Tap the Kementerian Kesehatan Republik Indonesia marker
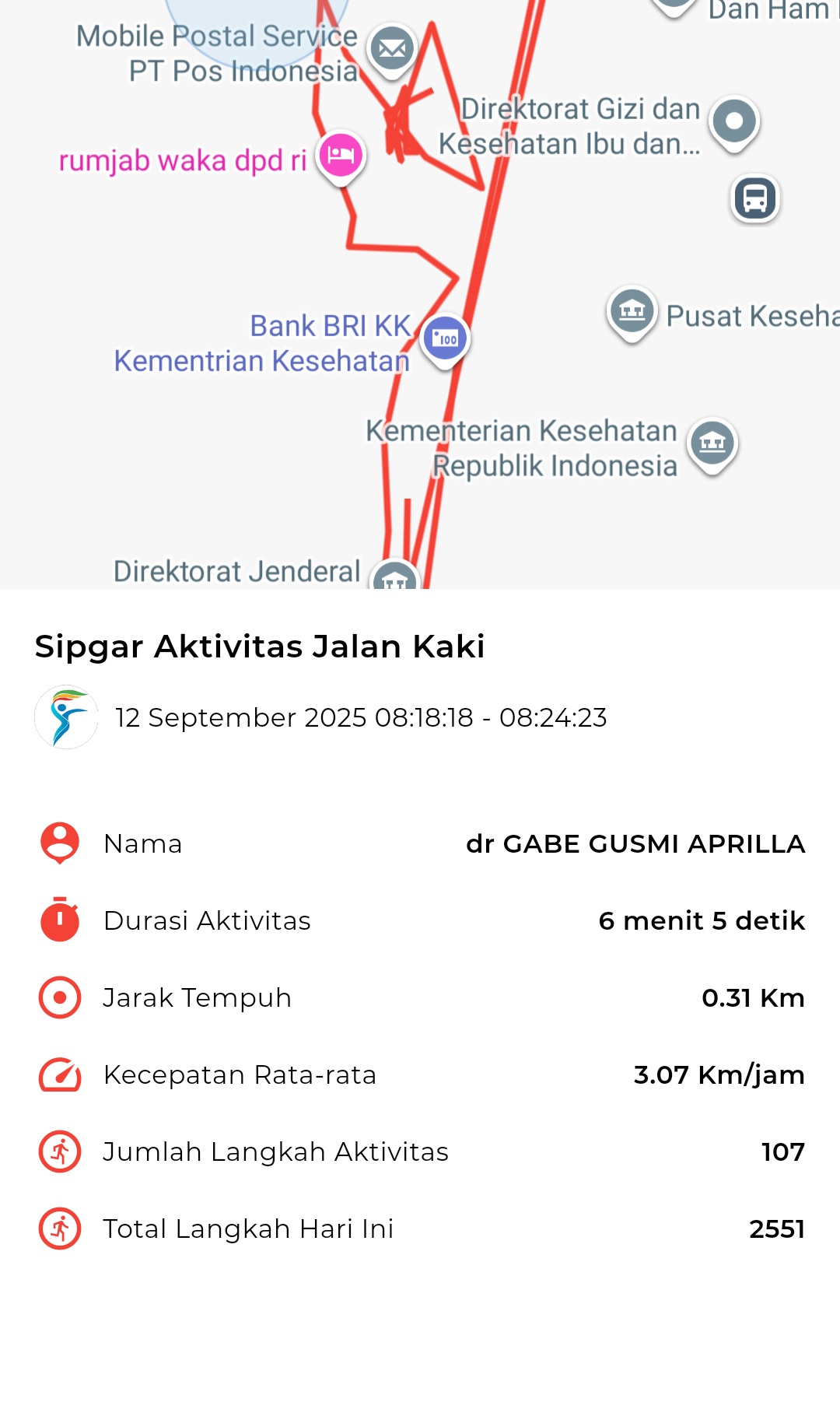 click(712, 446)
